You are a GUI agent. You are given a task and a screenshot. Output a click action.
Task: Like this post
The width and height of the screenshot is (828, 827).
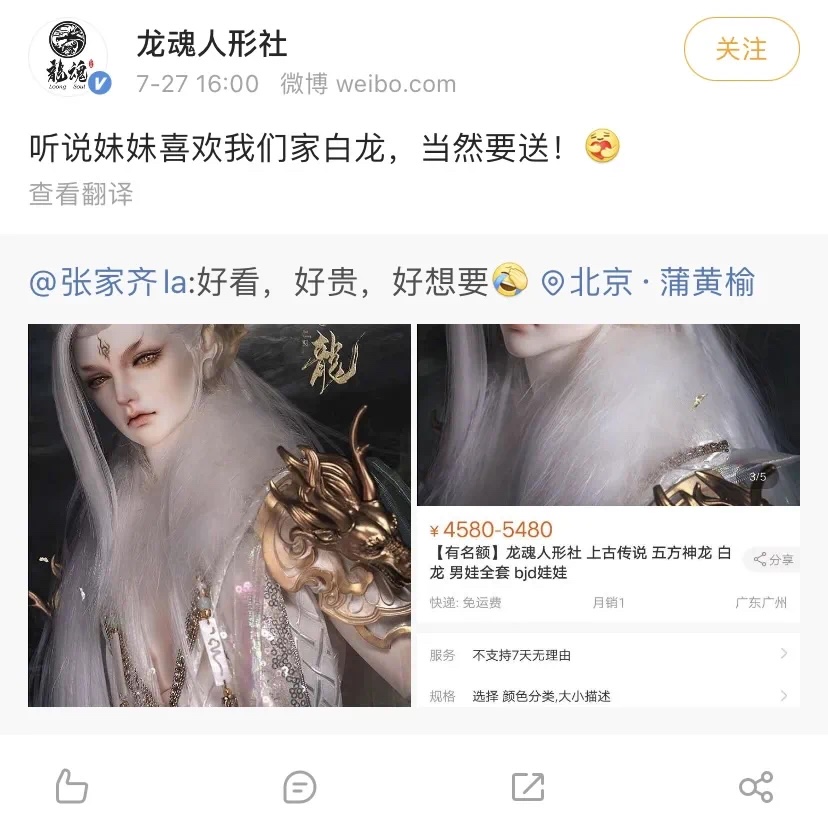72,786
